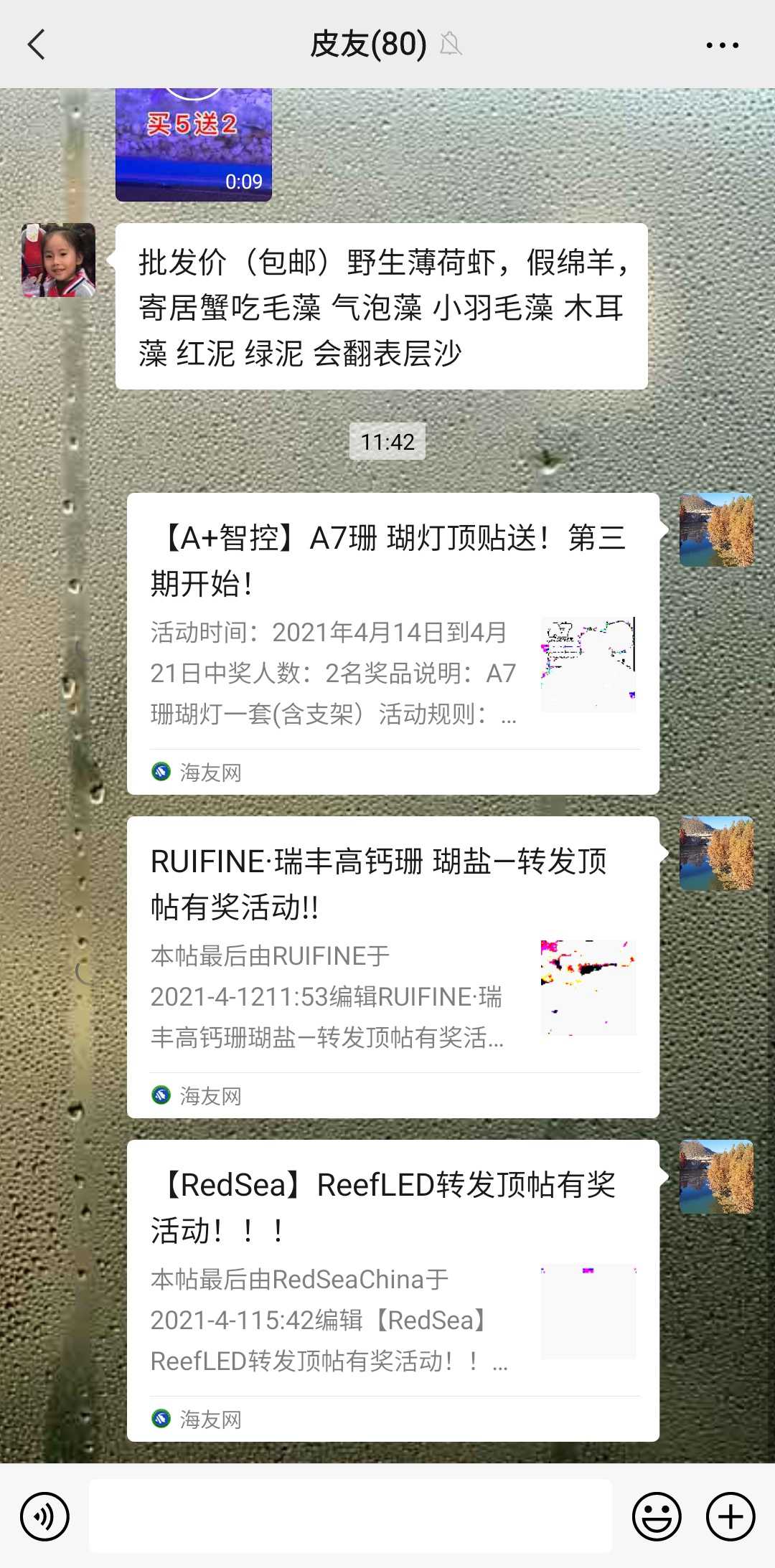Screen dimensions: 775x1568
Task: Play the 0:09 video clip
Action: (193, 143)
